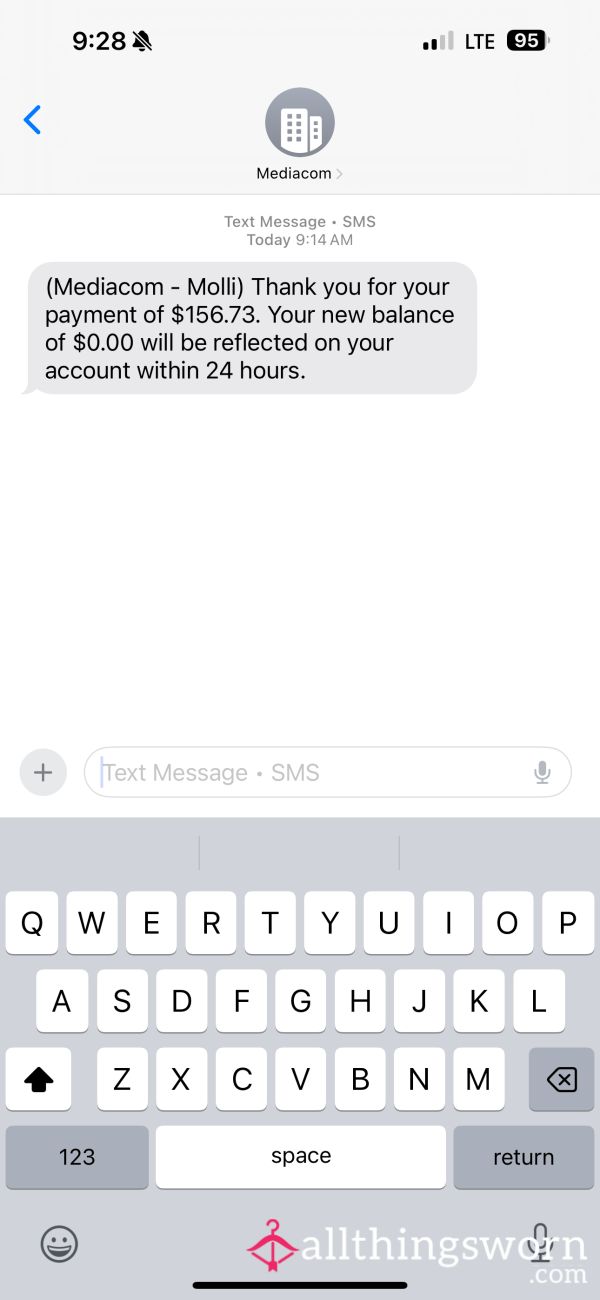Focus the Text Message SMS field
This screenshot has width=600, height=1300.
coord(310,772)
